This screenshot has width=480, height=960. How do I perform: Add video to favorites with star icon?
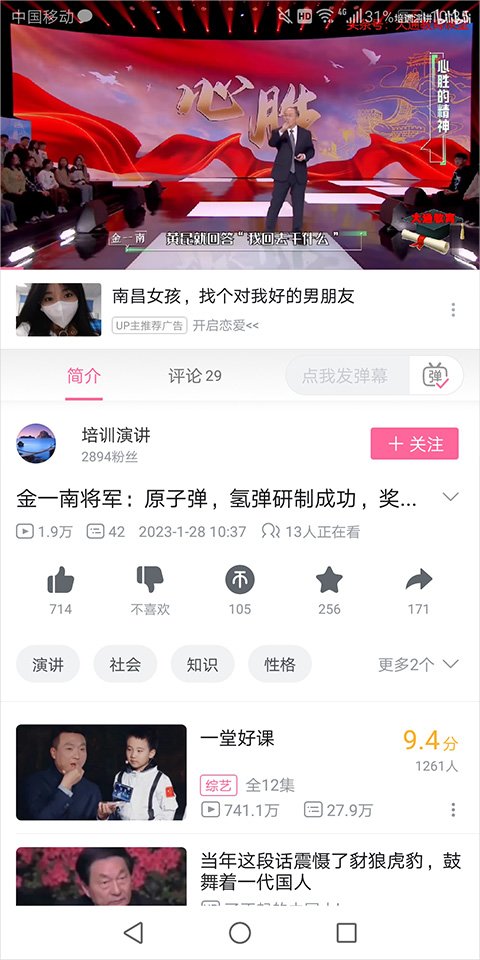pos(329,579)
